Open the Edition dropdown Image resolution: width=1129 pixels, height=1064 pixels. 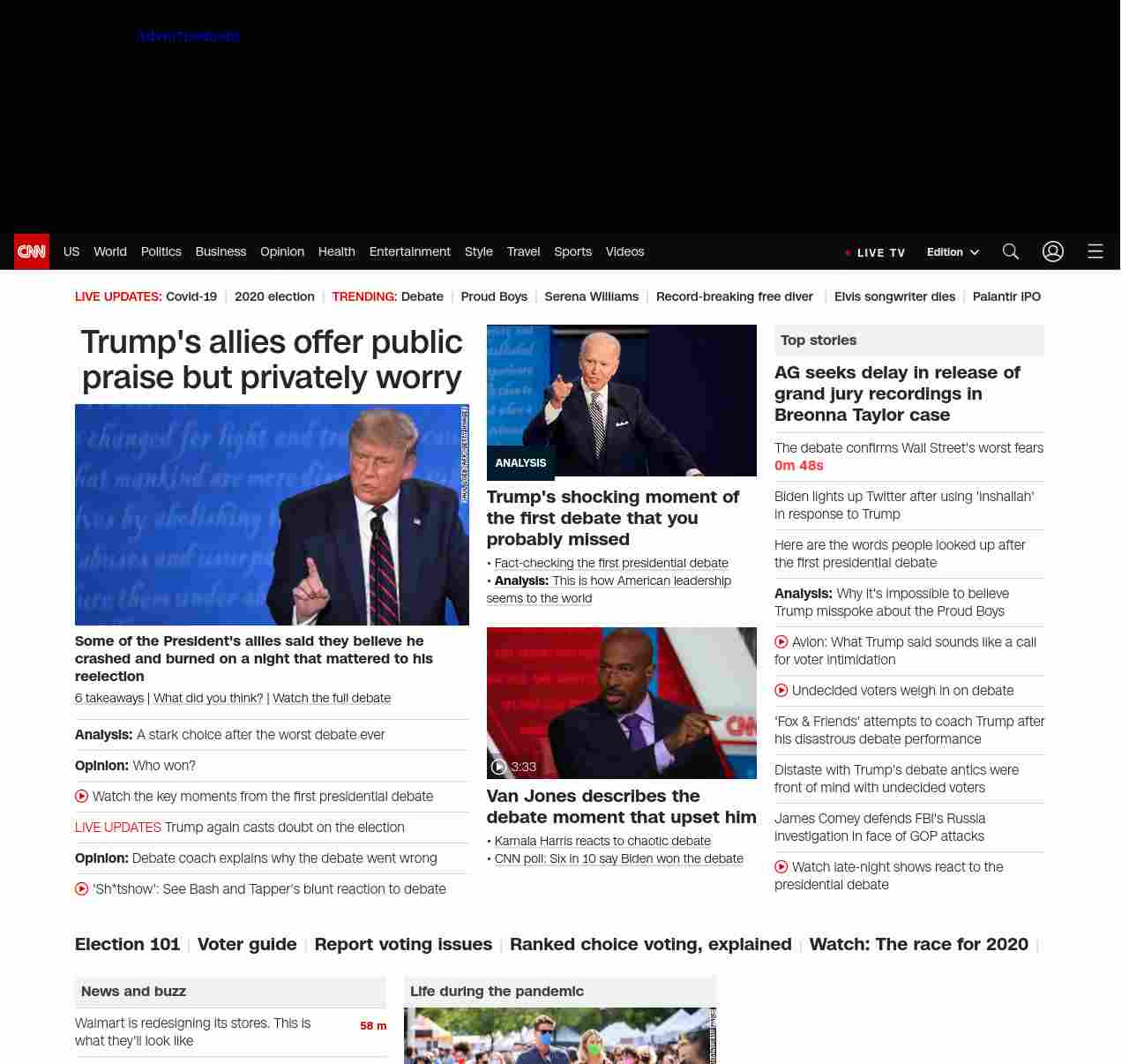(x=953, y=252)
